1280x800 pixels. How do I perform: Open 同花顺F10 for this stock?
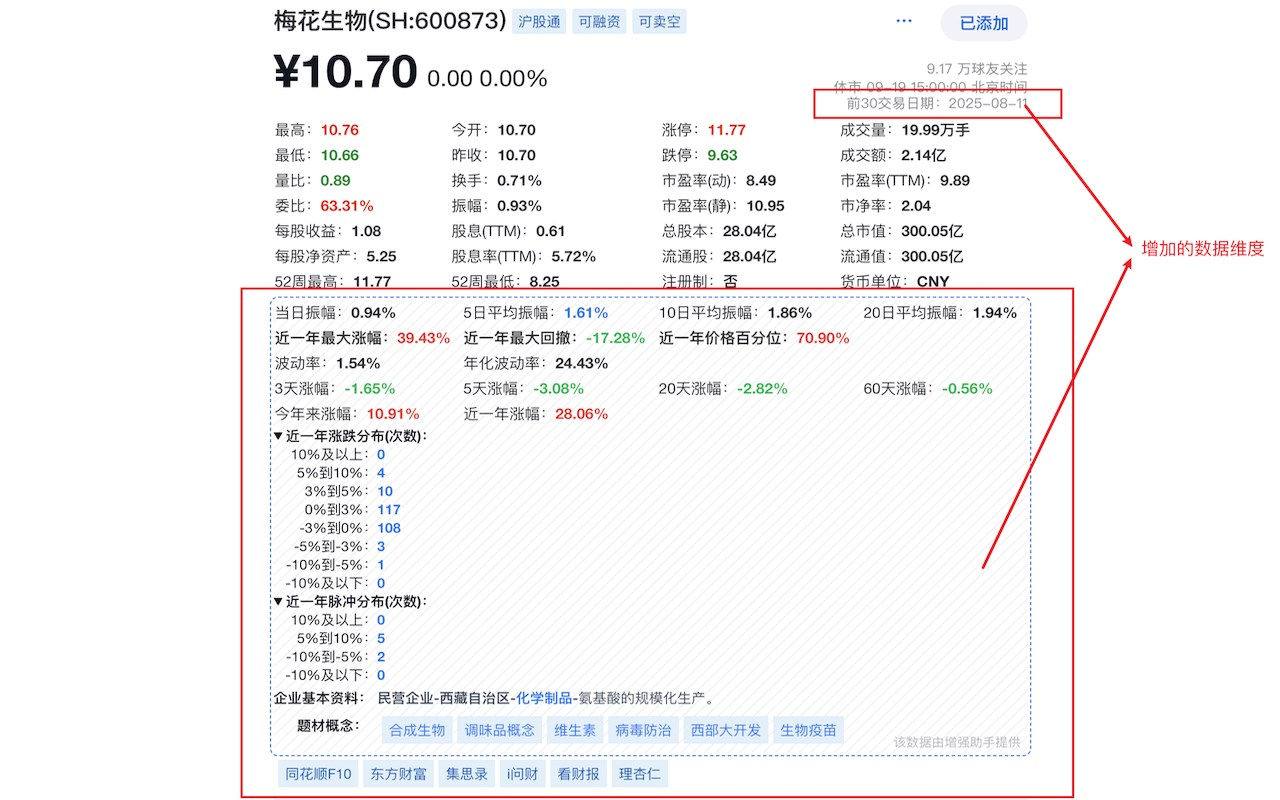[x=319, y=773]
